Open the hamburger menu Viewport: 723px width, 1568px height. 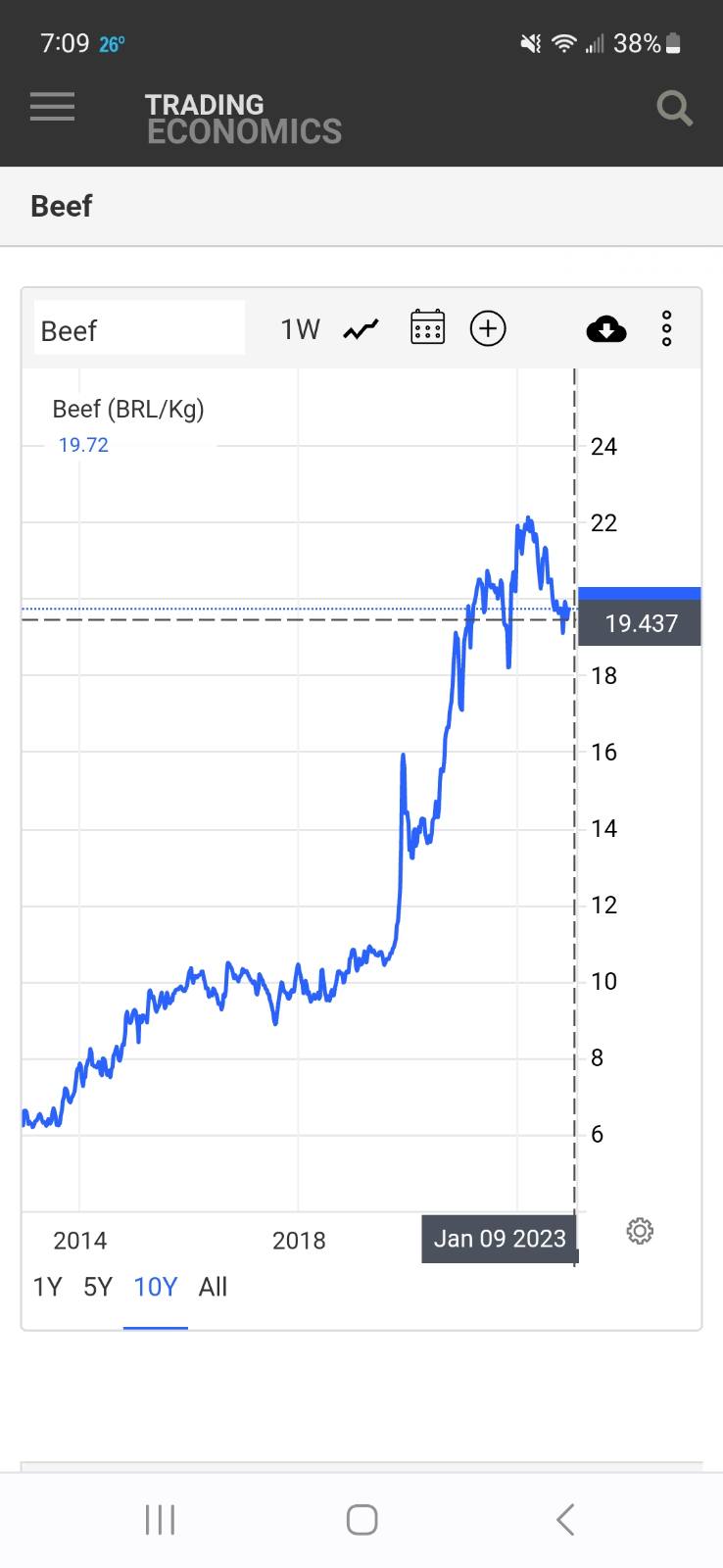tap(52, 107)
